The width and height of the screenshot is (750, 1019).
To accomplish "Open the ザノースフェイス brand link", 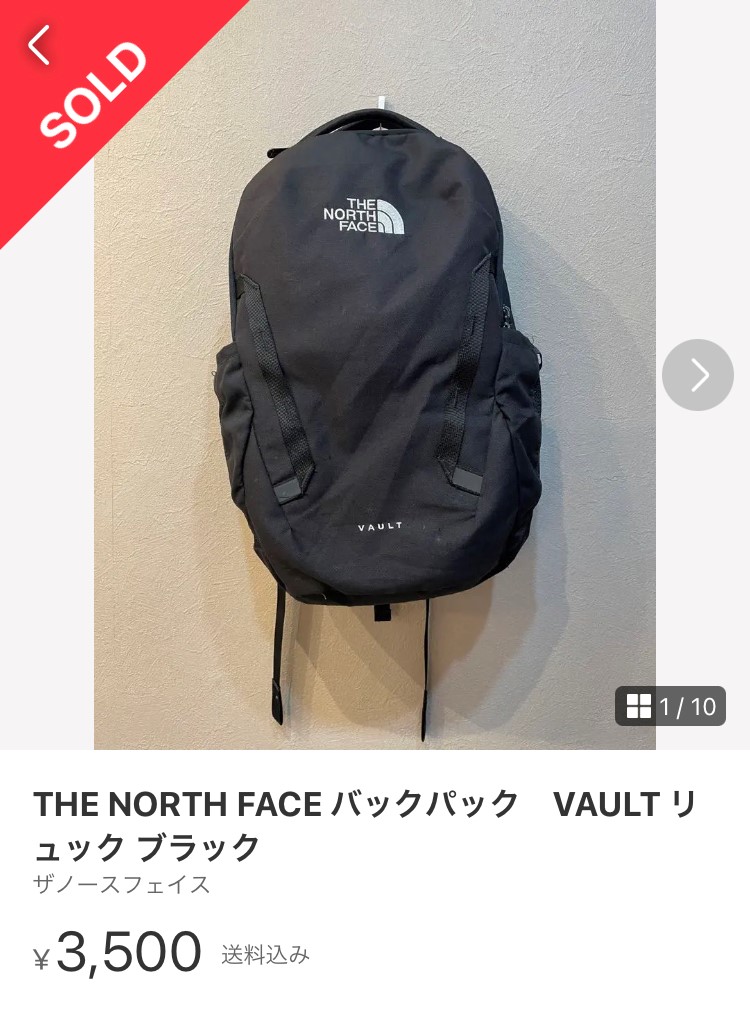I will (122, 885).
